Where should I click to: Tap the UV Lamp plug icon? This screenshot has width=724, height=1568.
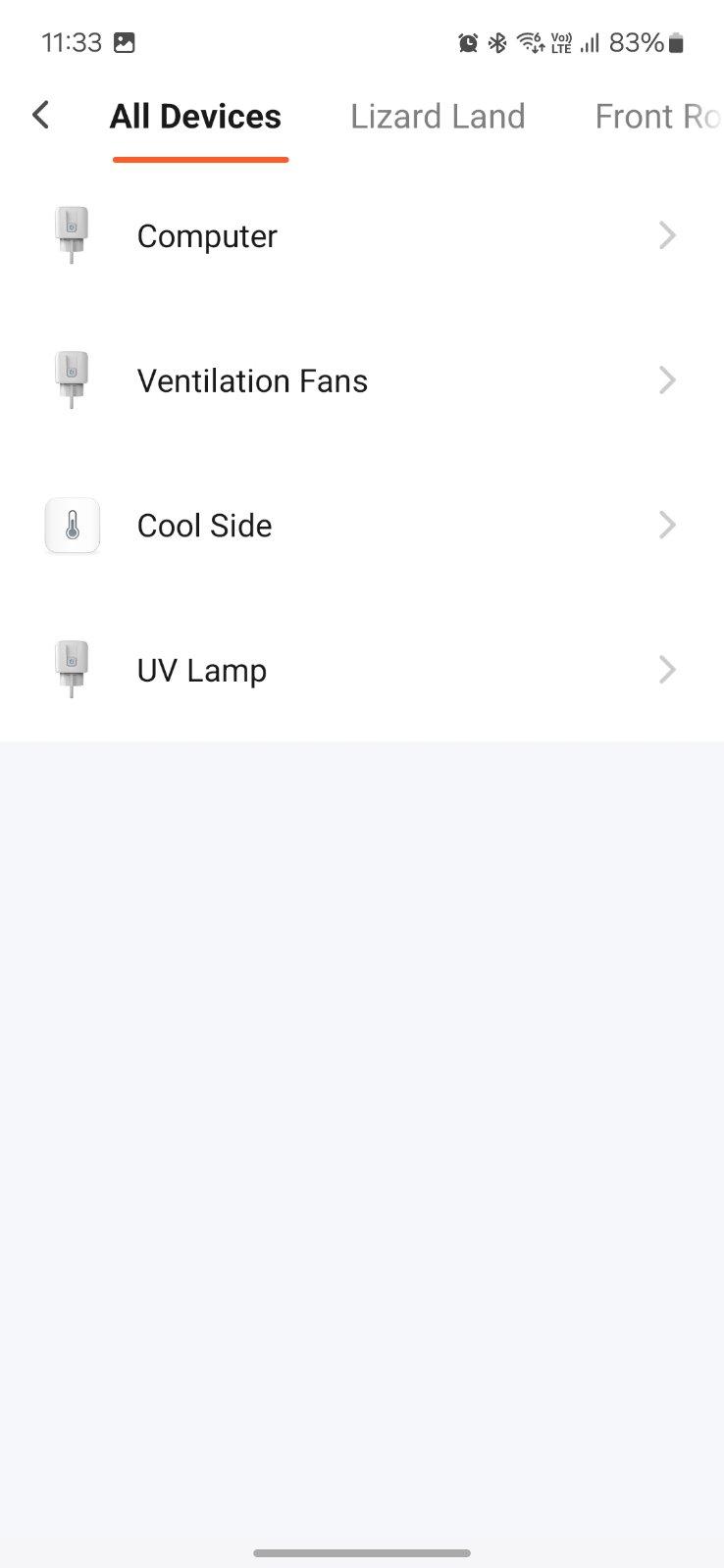72,670
